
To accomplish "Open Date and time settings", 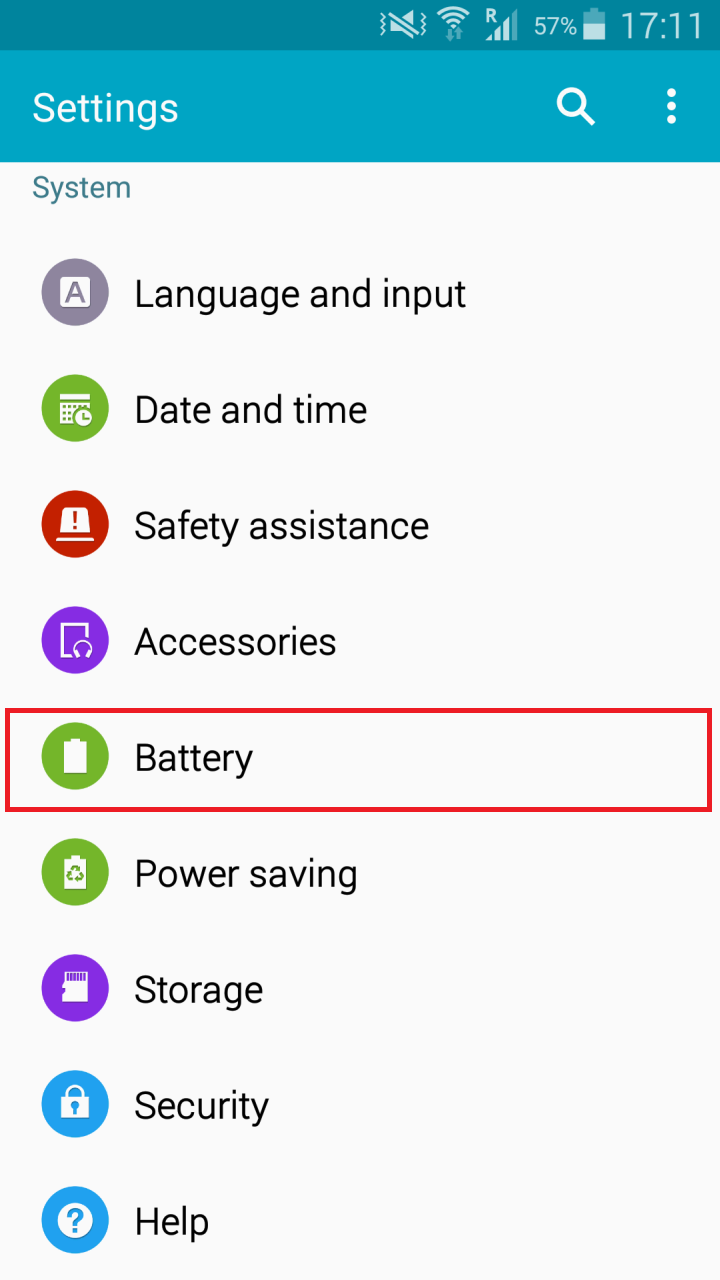I will 360,410.
